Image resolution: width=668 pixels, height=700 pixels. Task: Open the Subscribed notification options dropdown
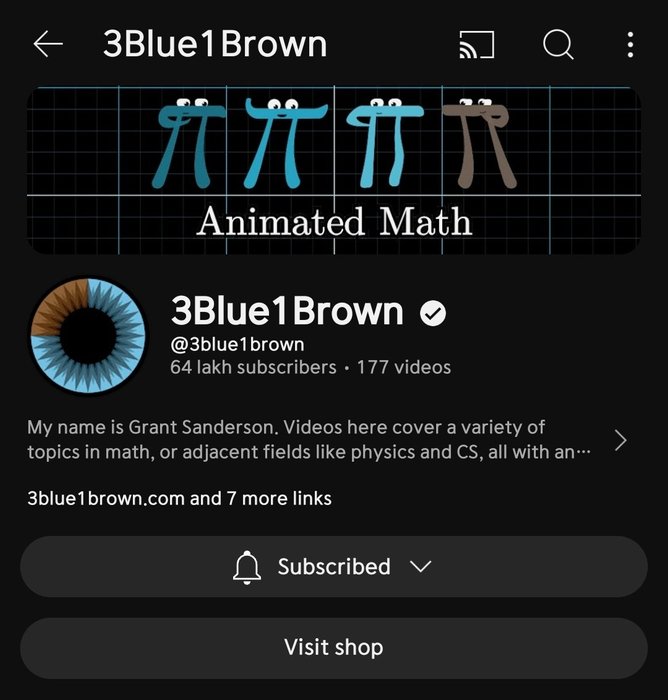pos(333,566)
